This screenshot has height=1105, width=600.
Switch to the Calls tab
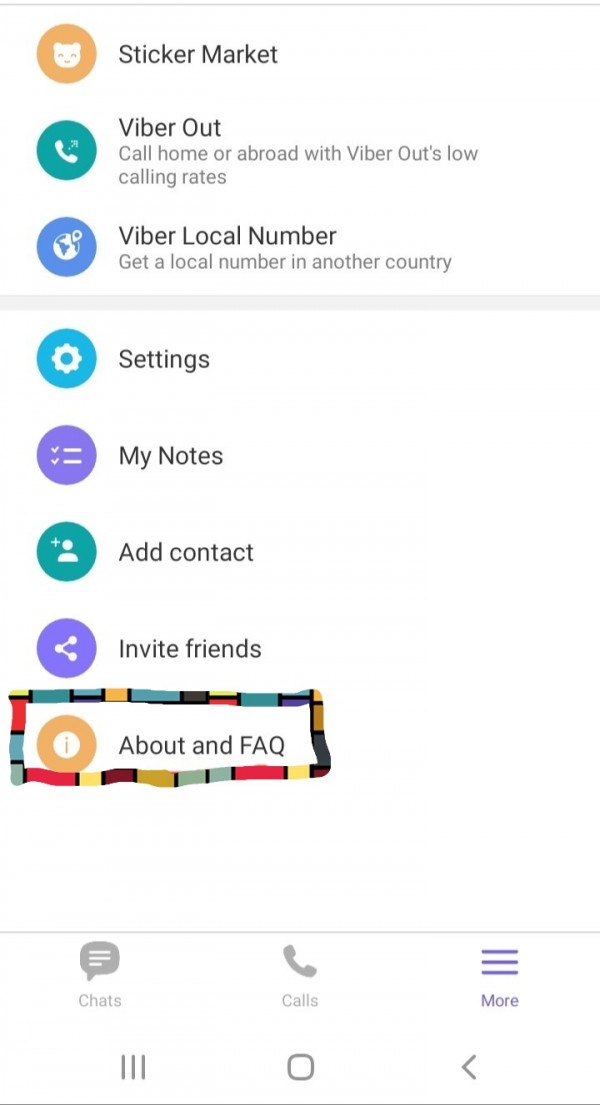(x=300, y=975)
